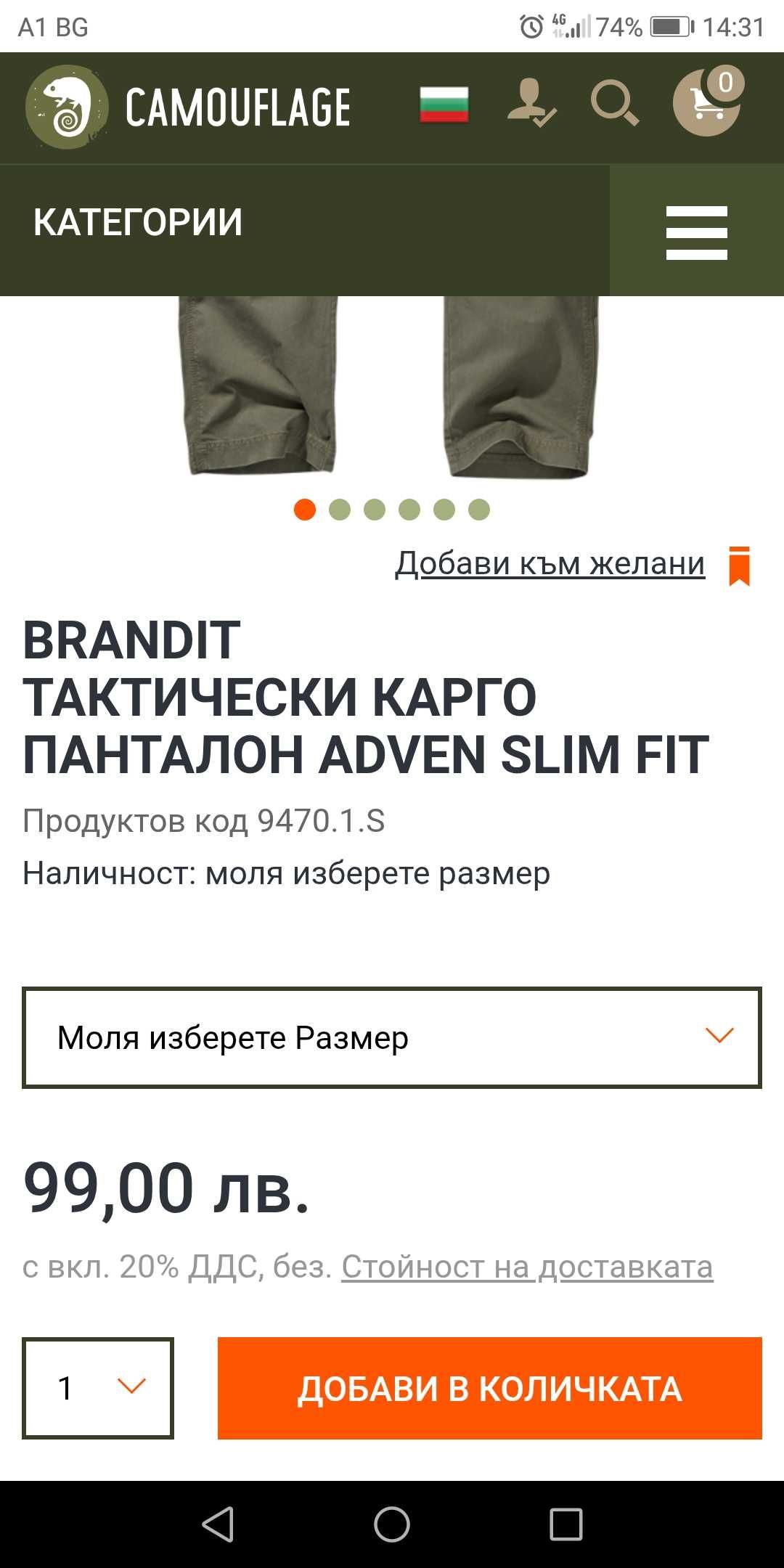Open Стойност на доставката link
Screen dimensions: 784x1568
[x=527, y=1267]
